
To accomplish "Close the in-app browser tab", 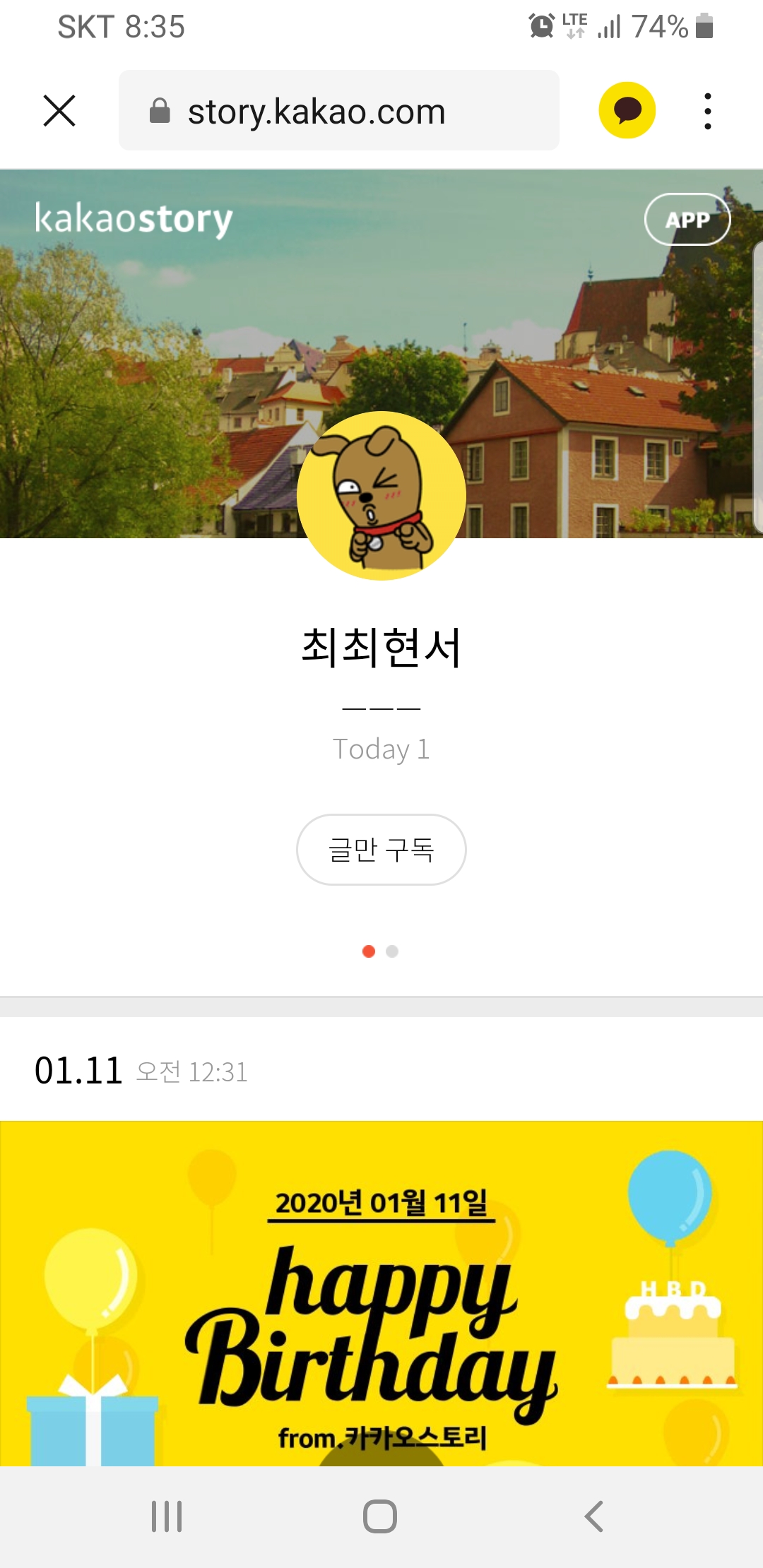I will (59, 111).
